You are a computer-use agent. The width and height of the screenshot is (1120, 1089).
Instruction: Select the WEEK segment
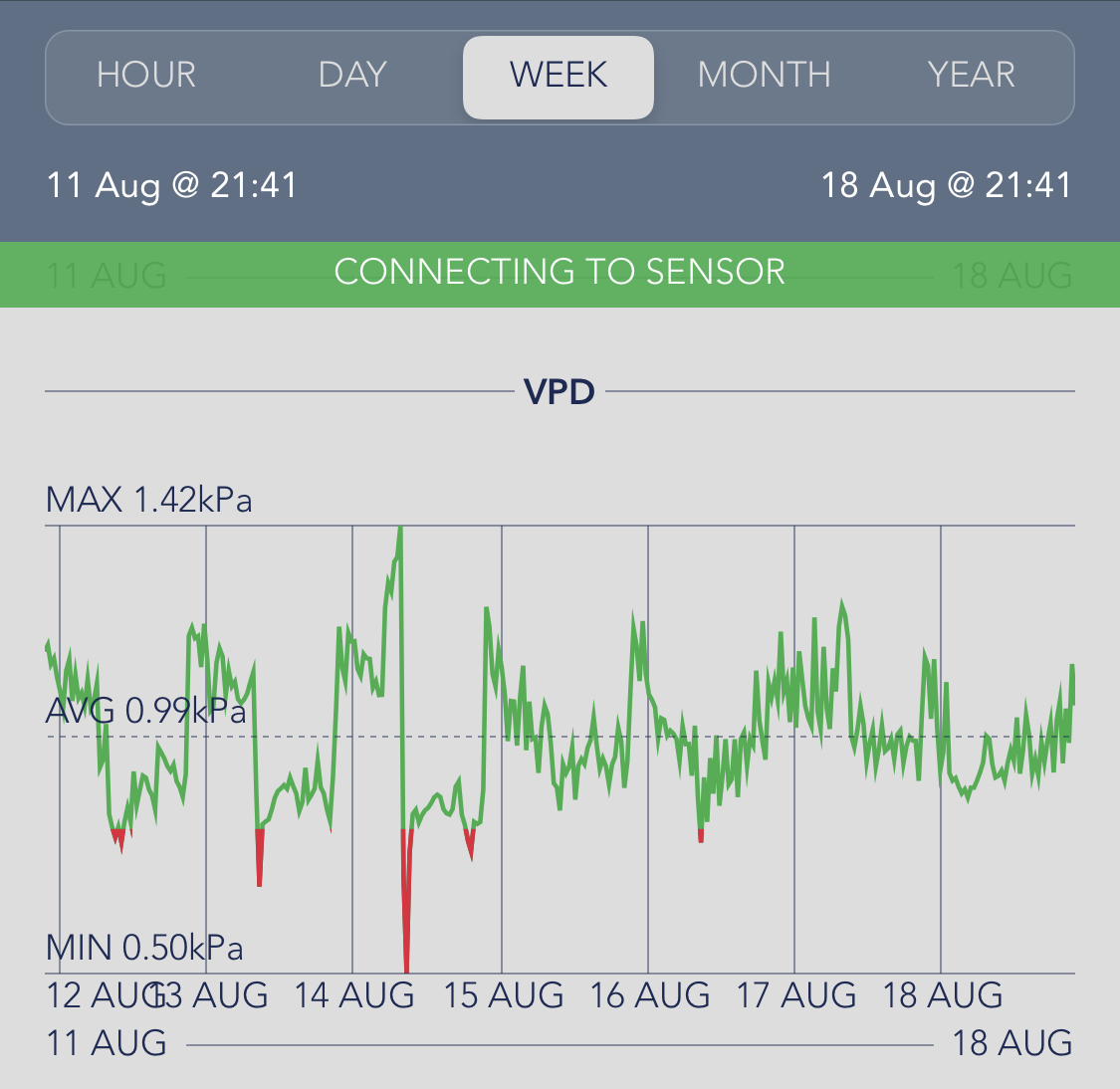(559, 76)
